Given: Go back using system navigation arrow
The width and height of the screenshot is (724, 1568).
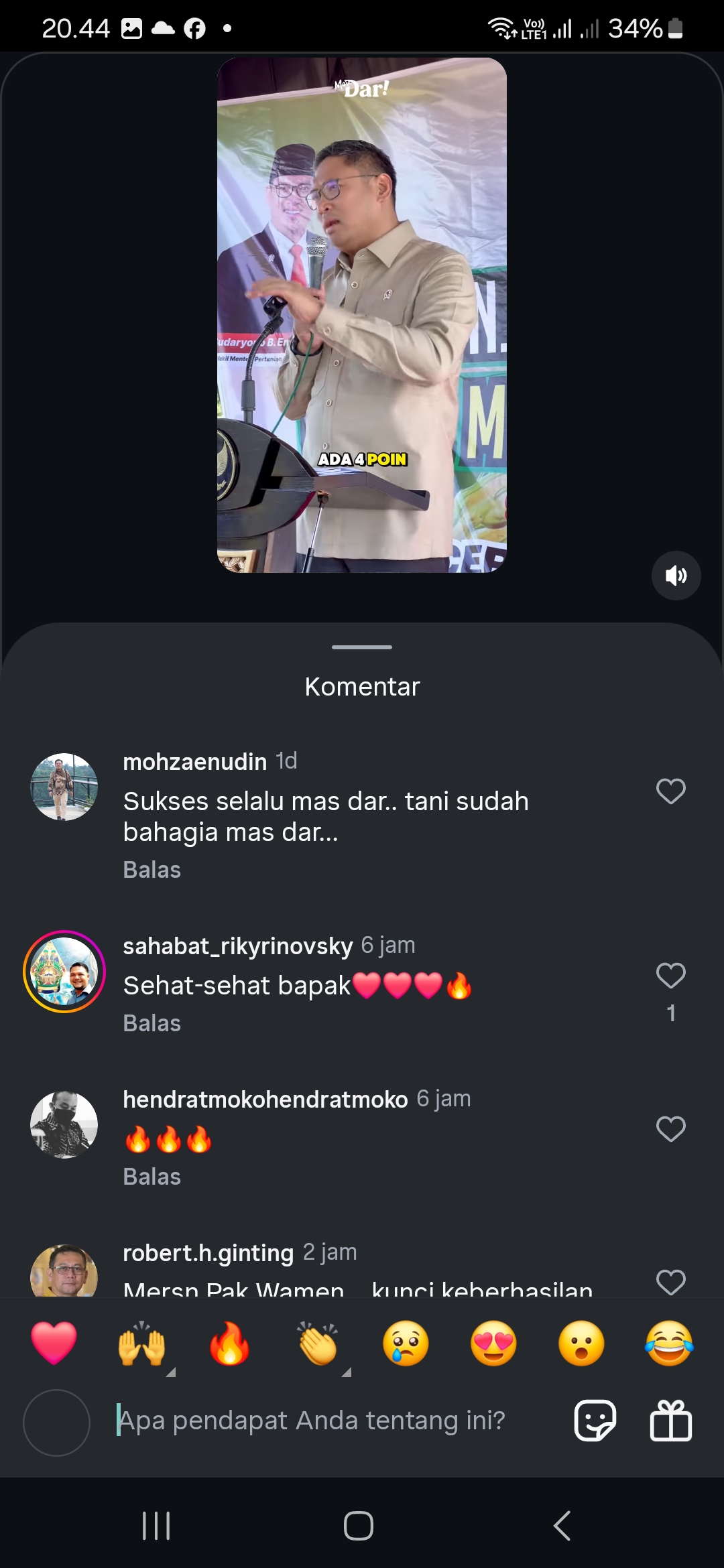Looking at the screenshot, I should [562, 1526].
